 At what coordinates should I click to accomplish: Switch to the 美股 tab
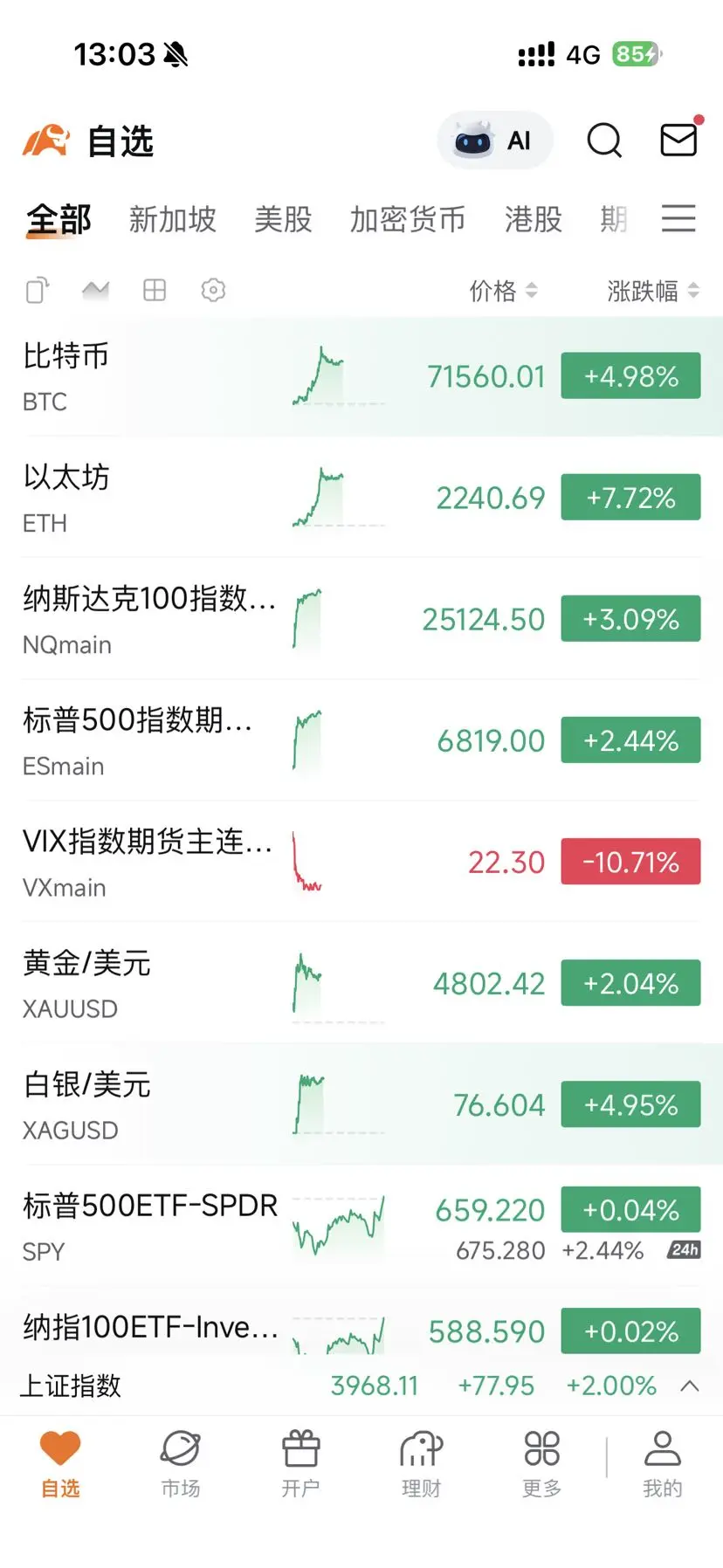click(283, 219)
